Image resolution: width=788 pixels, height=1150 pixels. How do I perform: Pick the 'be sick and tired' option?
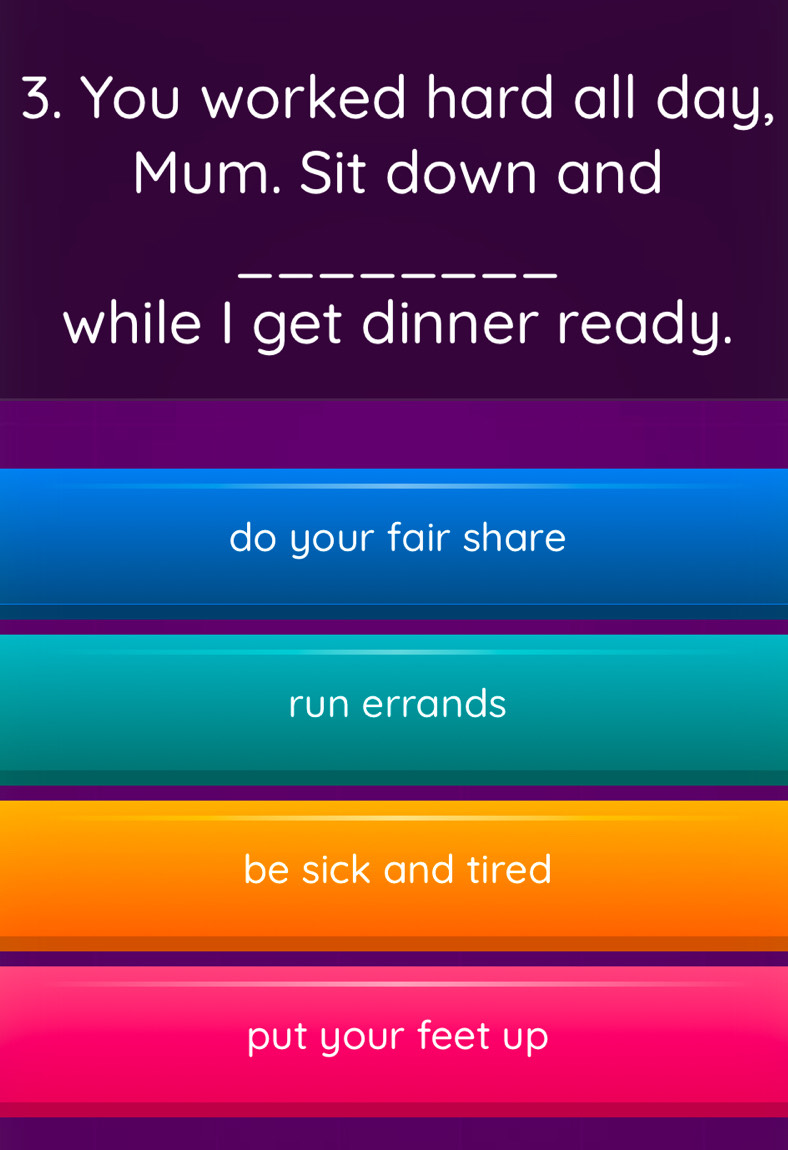pyautogui.click(x=397, y=870)
